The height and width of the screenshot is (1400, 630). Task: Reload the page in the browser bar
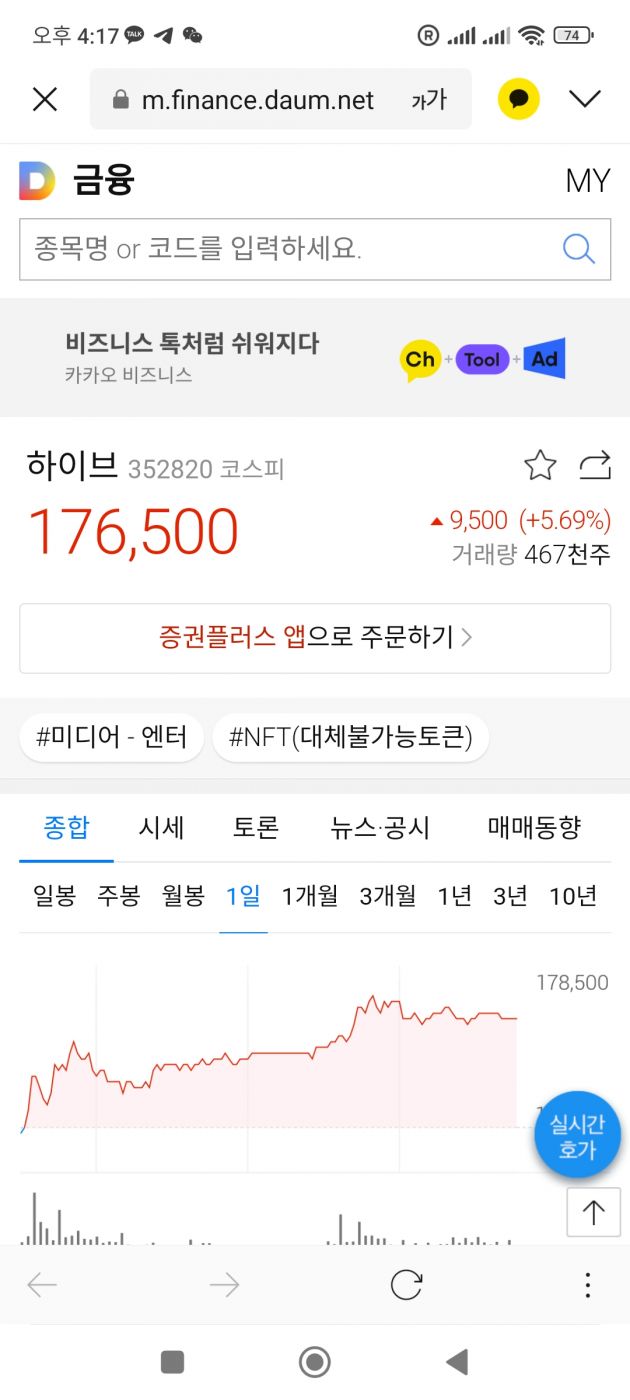[x=406, y=1285]
